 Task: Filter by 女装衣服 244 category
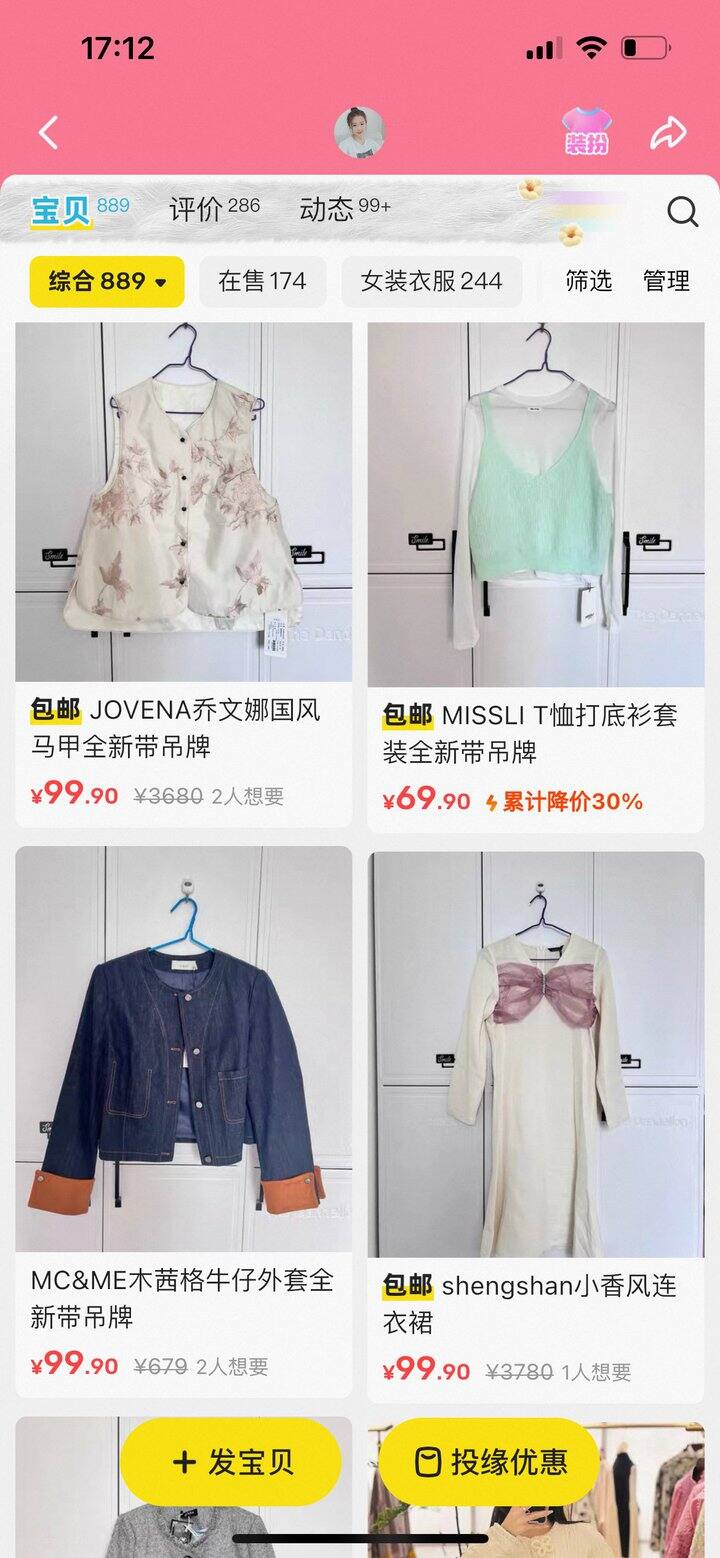(x=431, y=282)
